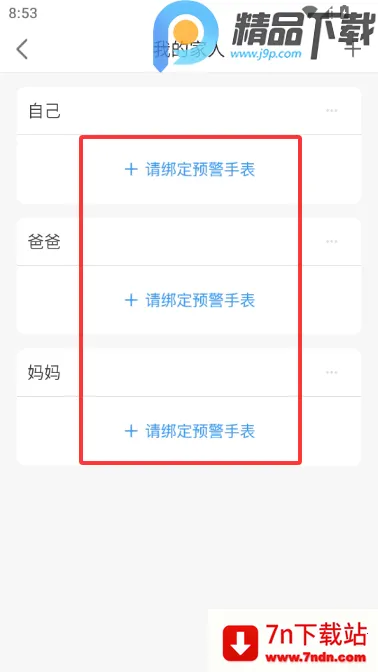Screen dimensions: 378x672
Task: Open the three-dot menu for 自己
Action: click(x=331, y=111)
